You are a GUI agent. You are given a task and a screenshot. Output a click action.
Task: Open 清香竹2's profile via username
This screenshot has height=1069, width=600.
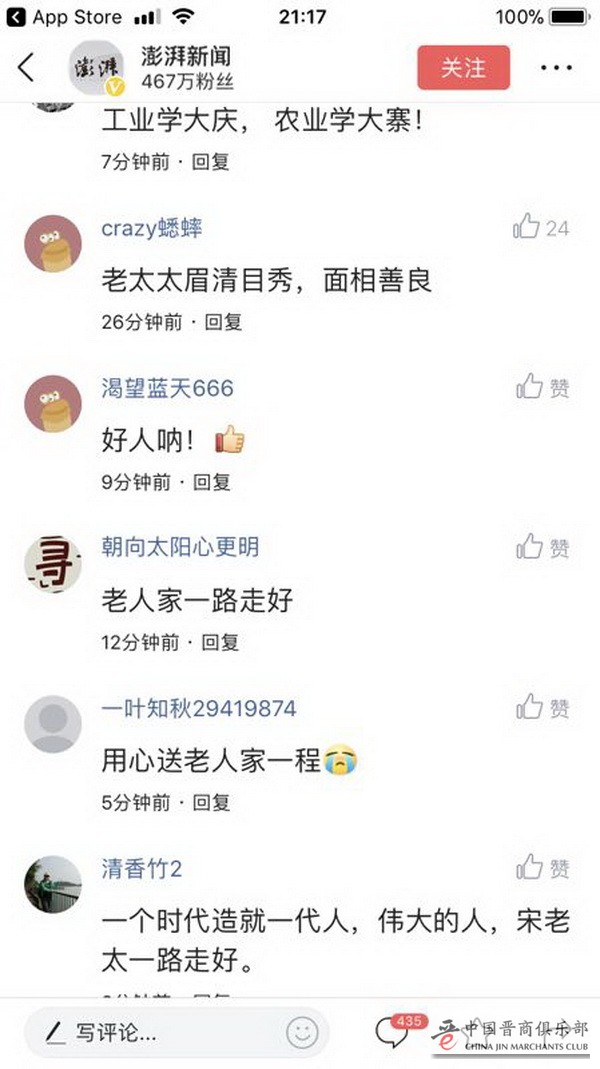[141, 868]
